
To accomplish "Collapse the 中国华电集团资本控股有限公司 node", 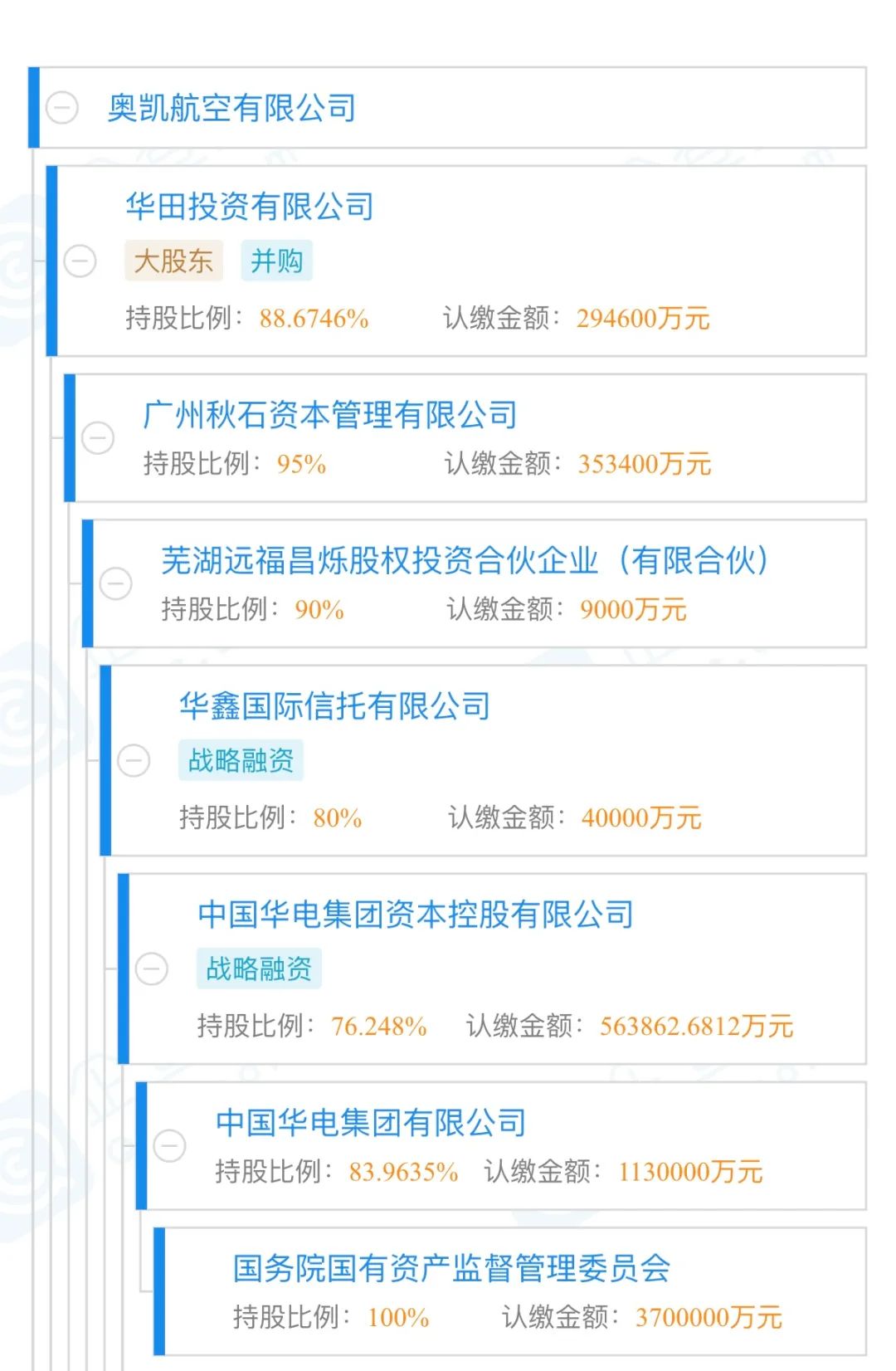I will click(x=151, y=968).
